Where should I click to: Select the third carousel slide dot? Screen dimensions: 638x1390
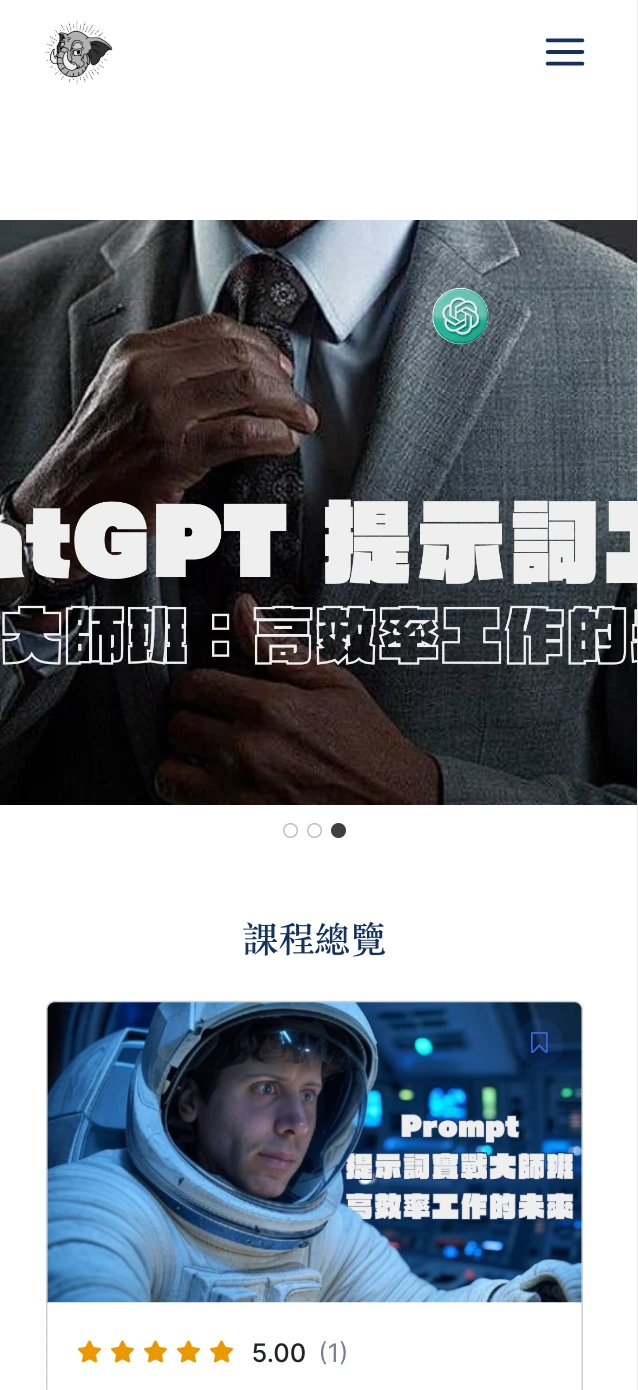tap(339, 830)
